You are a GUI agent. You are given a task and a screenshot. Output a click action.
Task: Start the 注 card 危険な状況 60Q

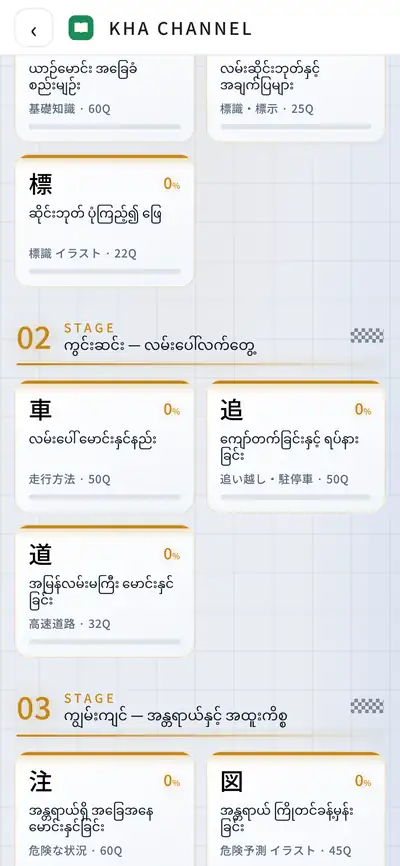tap(104, 809)
